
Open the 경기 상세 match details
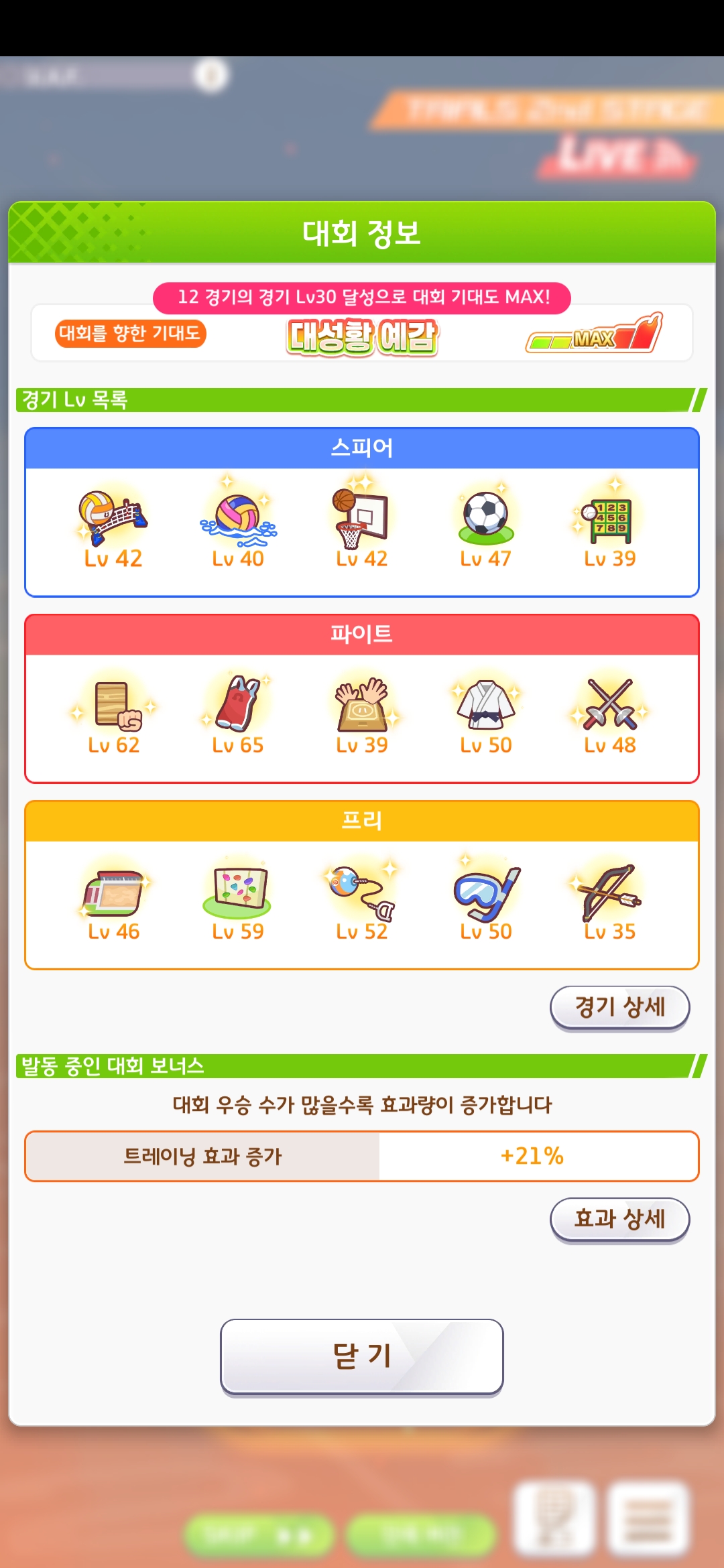(x=619, y=1007)
